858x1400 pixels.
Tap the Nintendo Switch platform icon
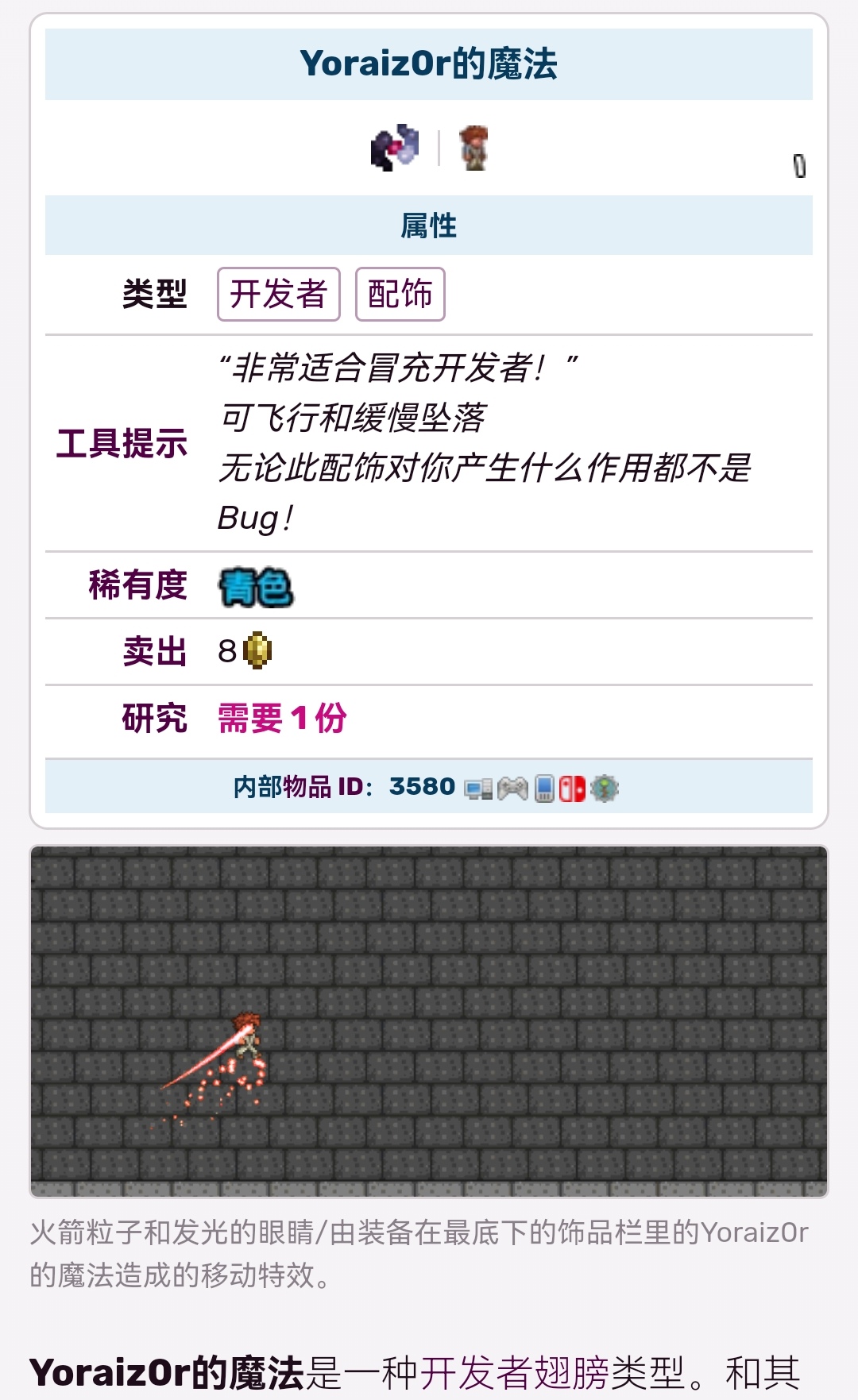(x=572, y=789)
